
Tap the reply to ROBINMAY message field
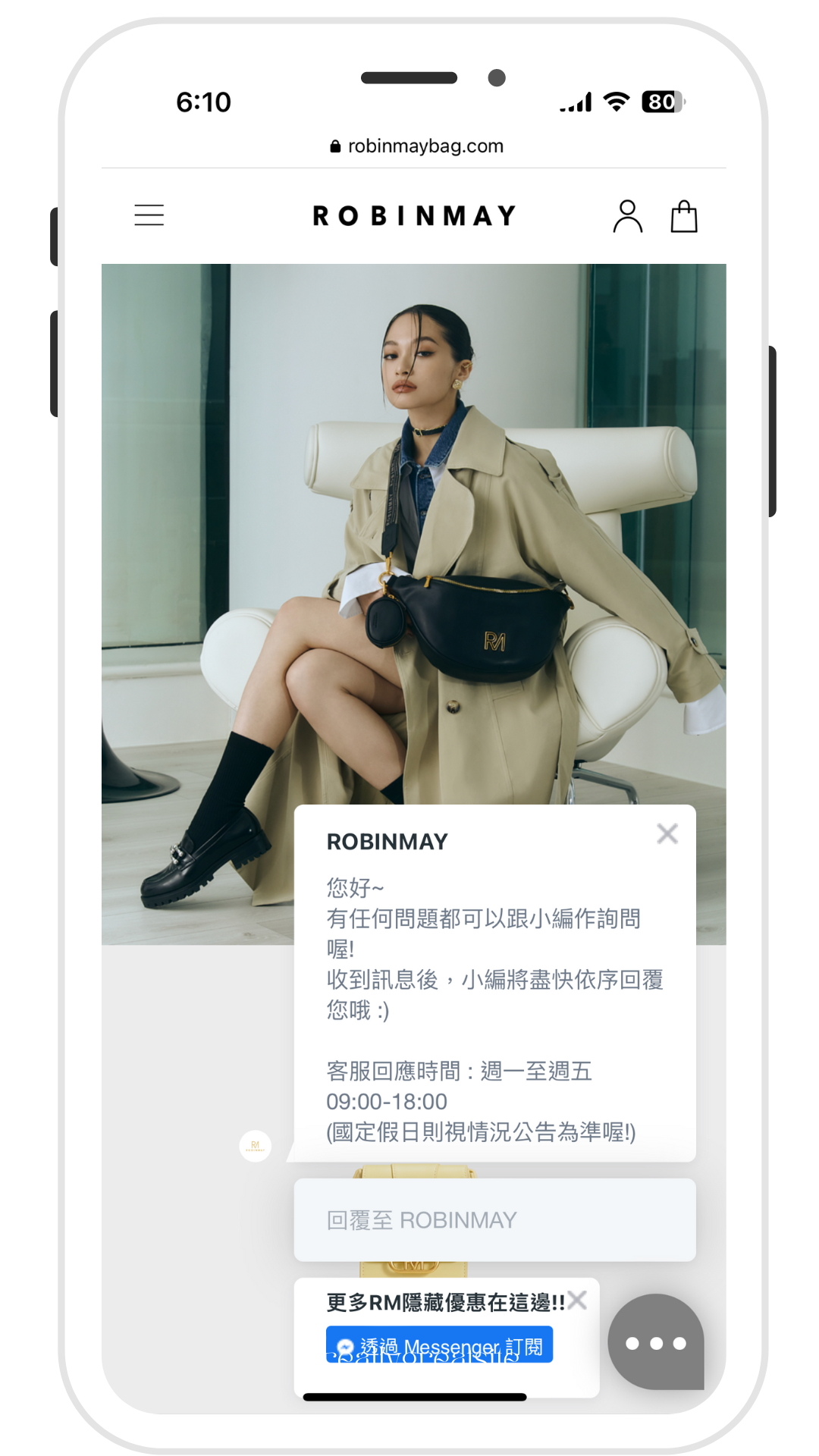pos(495,1220)
